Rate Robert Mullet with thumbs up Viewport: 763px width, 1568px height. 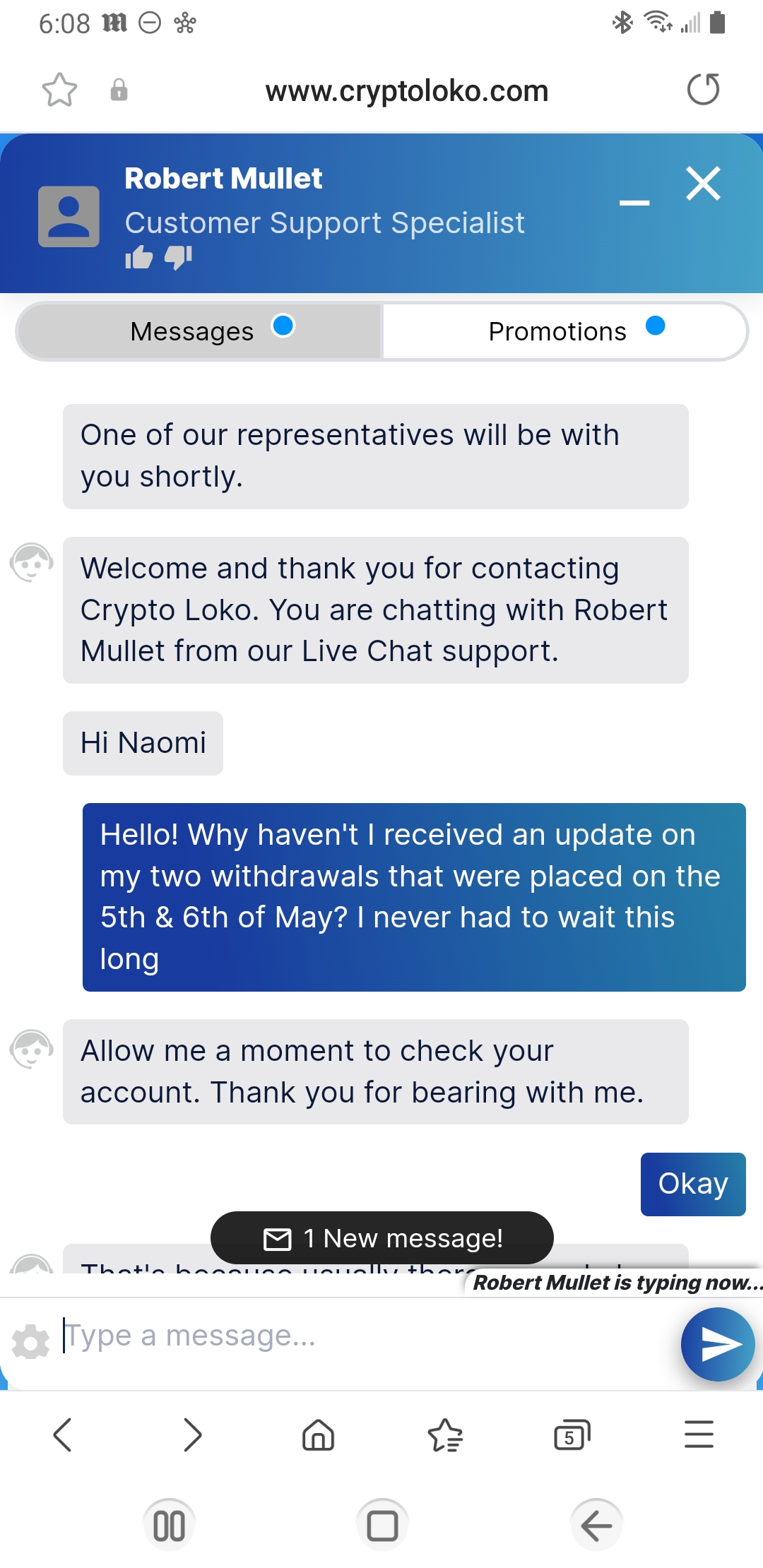coord(139,258)
